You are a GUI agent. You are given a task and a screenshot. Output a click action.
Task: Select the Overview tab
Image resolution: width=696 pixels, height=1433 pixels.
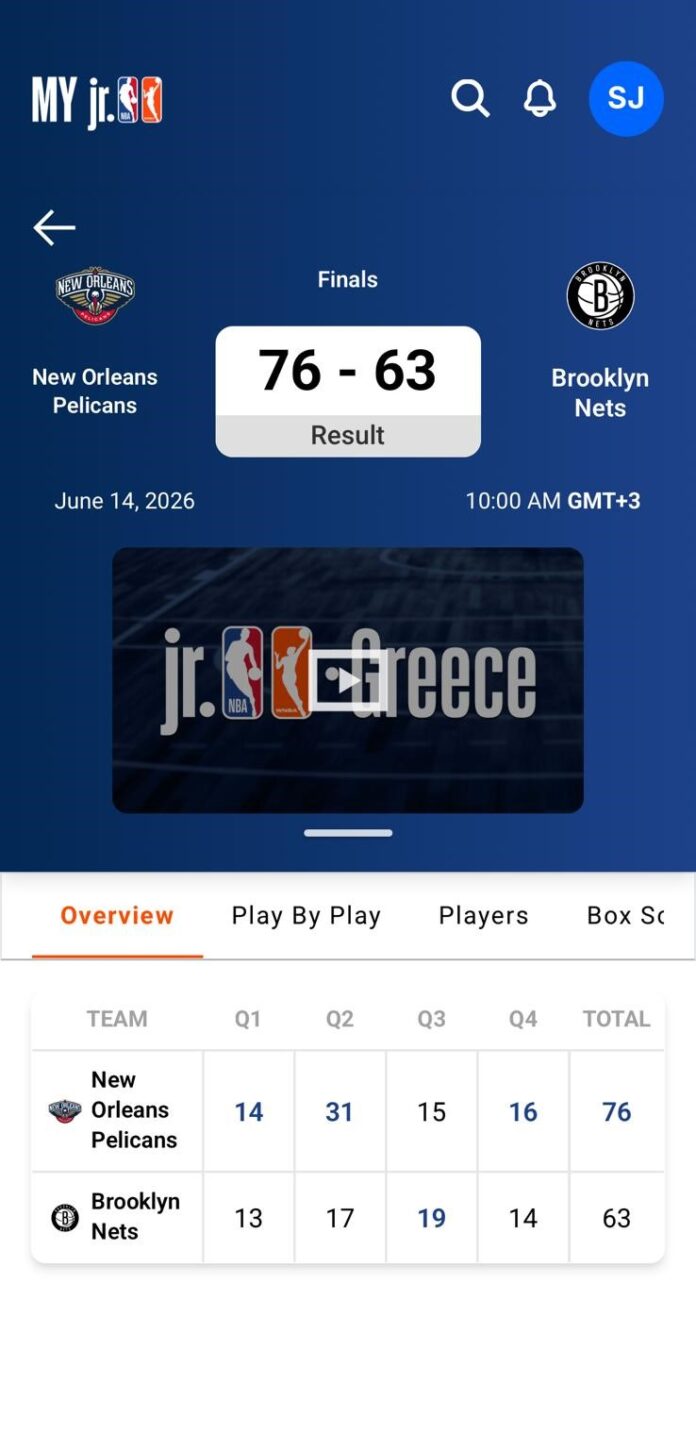(x=117, y=916)
